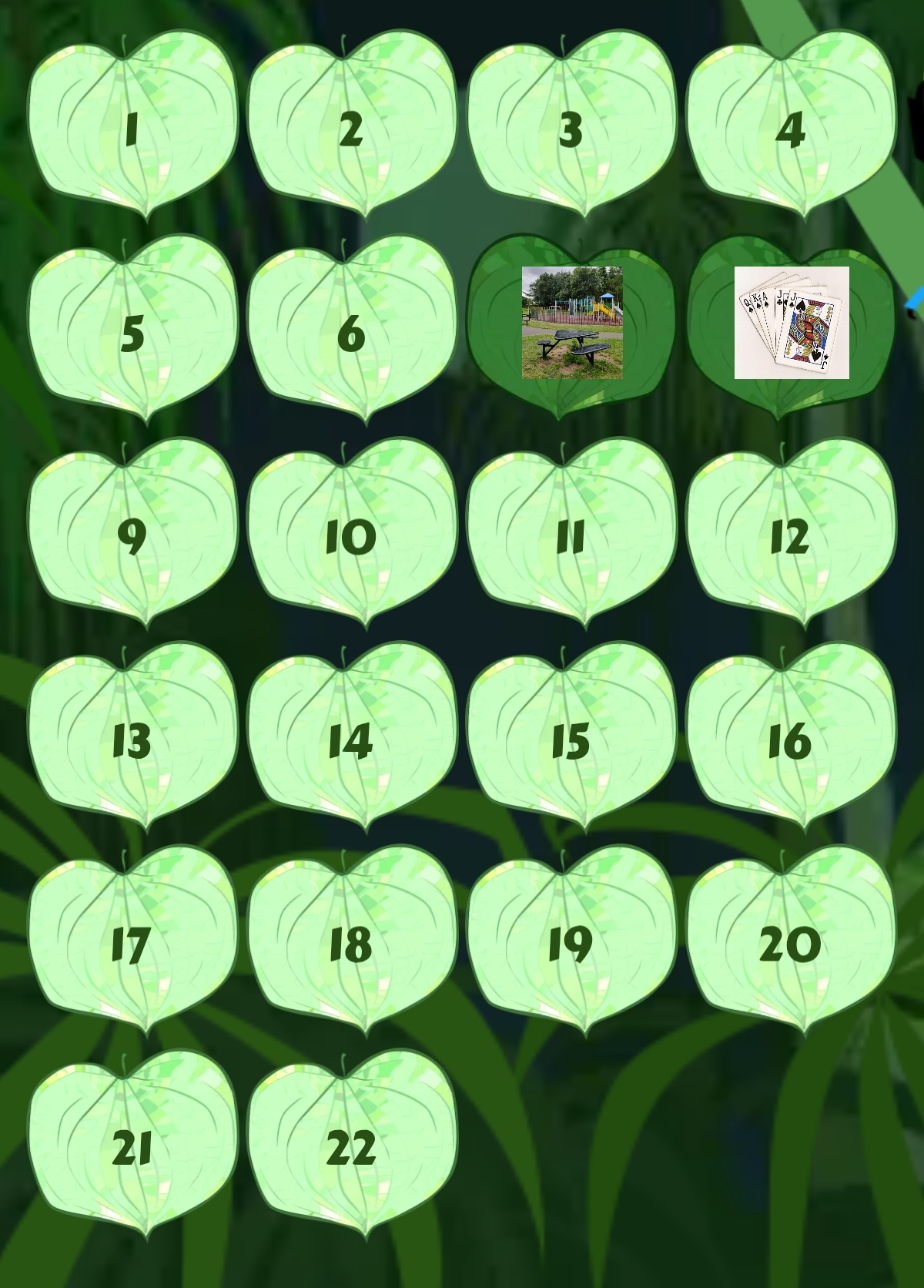Reveal leaf card 9

pyautogui.click(x=132, y=536)
